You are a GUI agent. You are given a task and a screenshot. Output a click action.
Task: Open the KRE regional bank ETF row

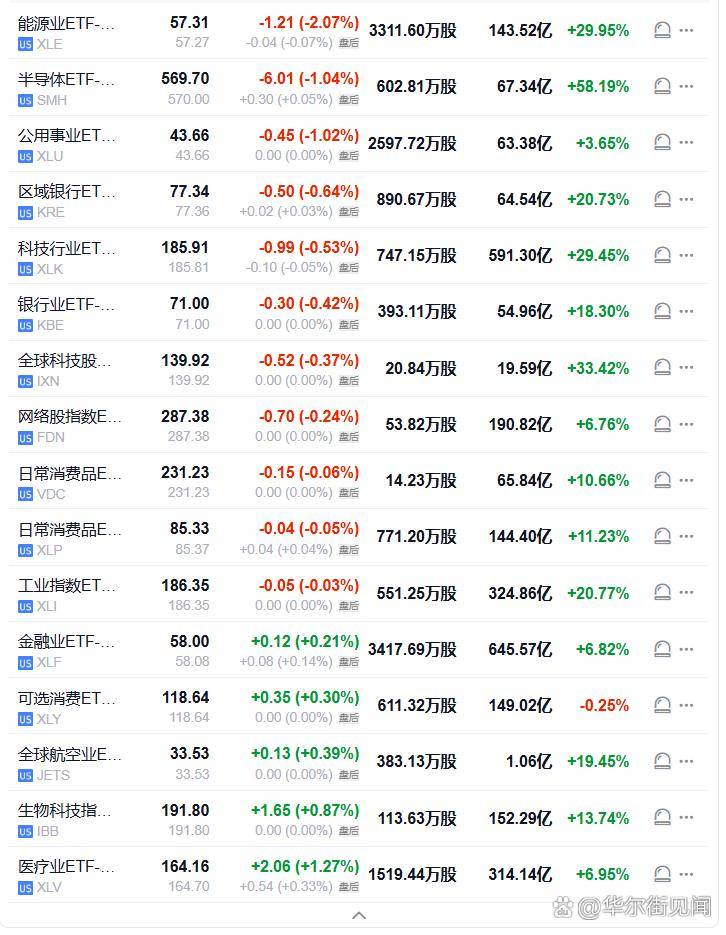358,200
